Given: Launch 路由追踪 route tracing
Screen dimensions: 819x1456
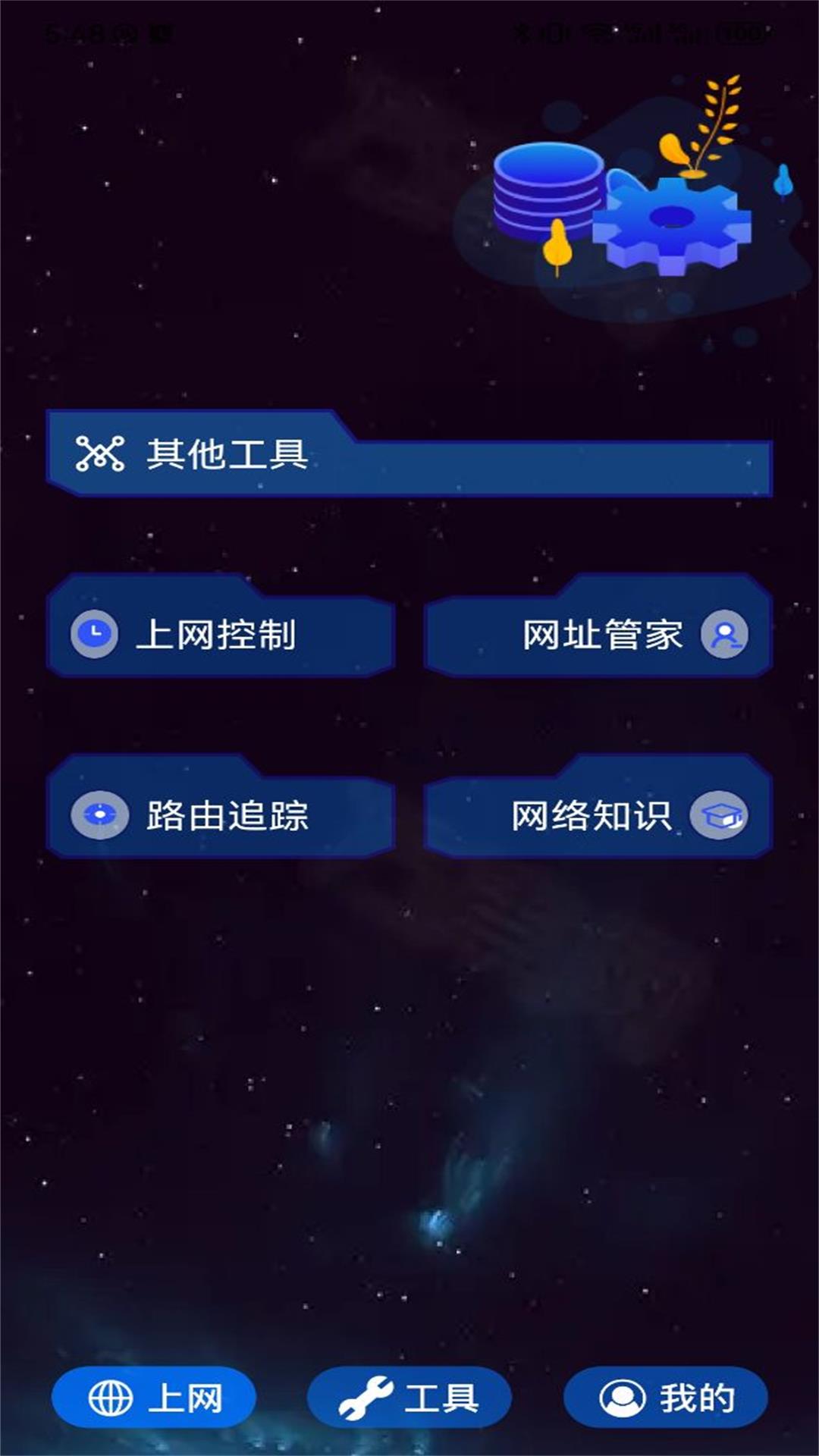Looking at the screenshot, I should 220,814.
